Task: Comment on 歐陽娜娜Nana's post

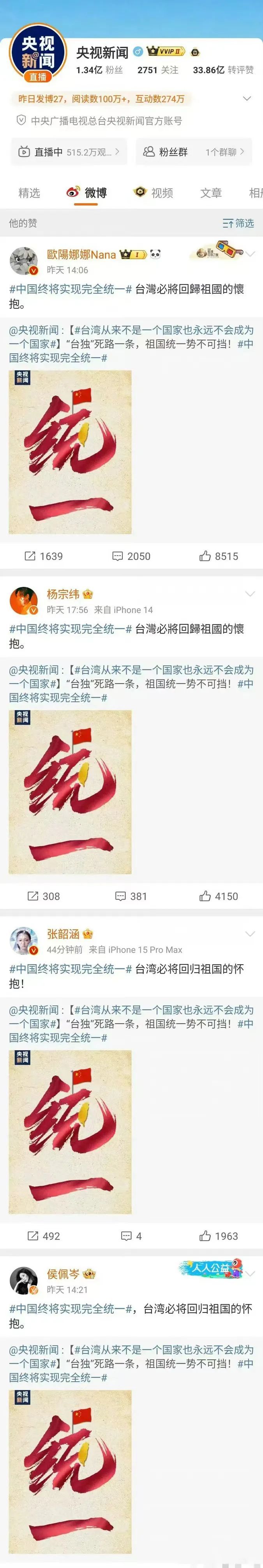Action: click(x=131, y=556)
